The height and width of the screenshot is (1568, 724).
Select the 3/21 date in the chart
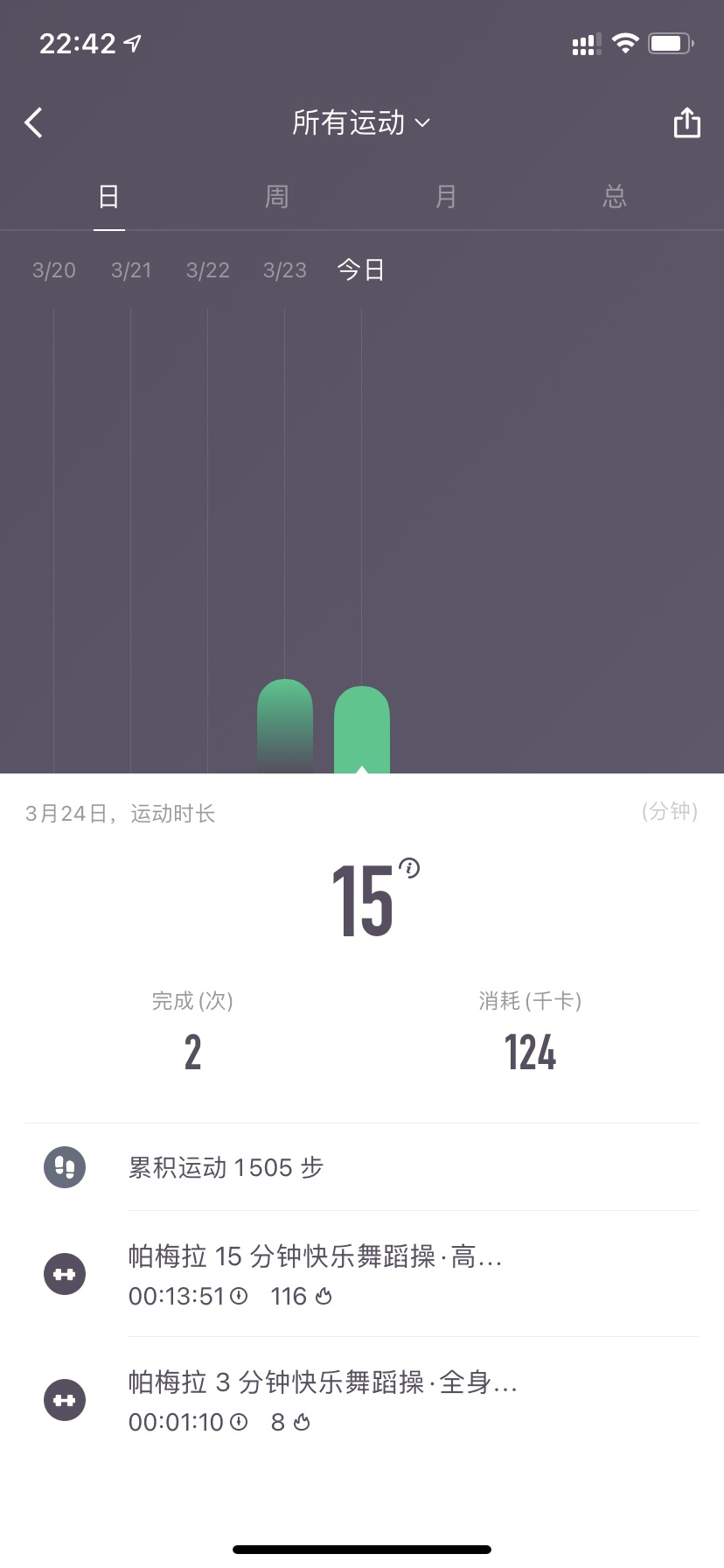pyautogui.click(x=131, y=270)
